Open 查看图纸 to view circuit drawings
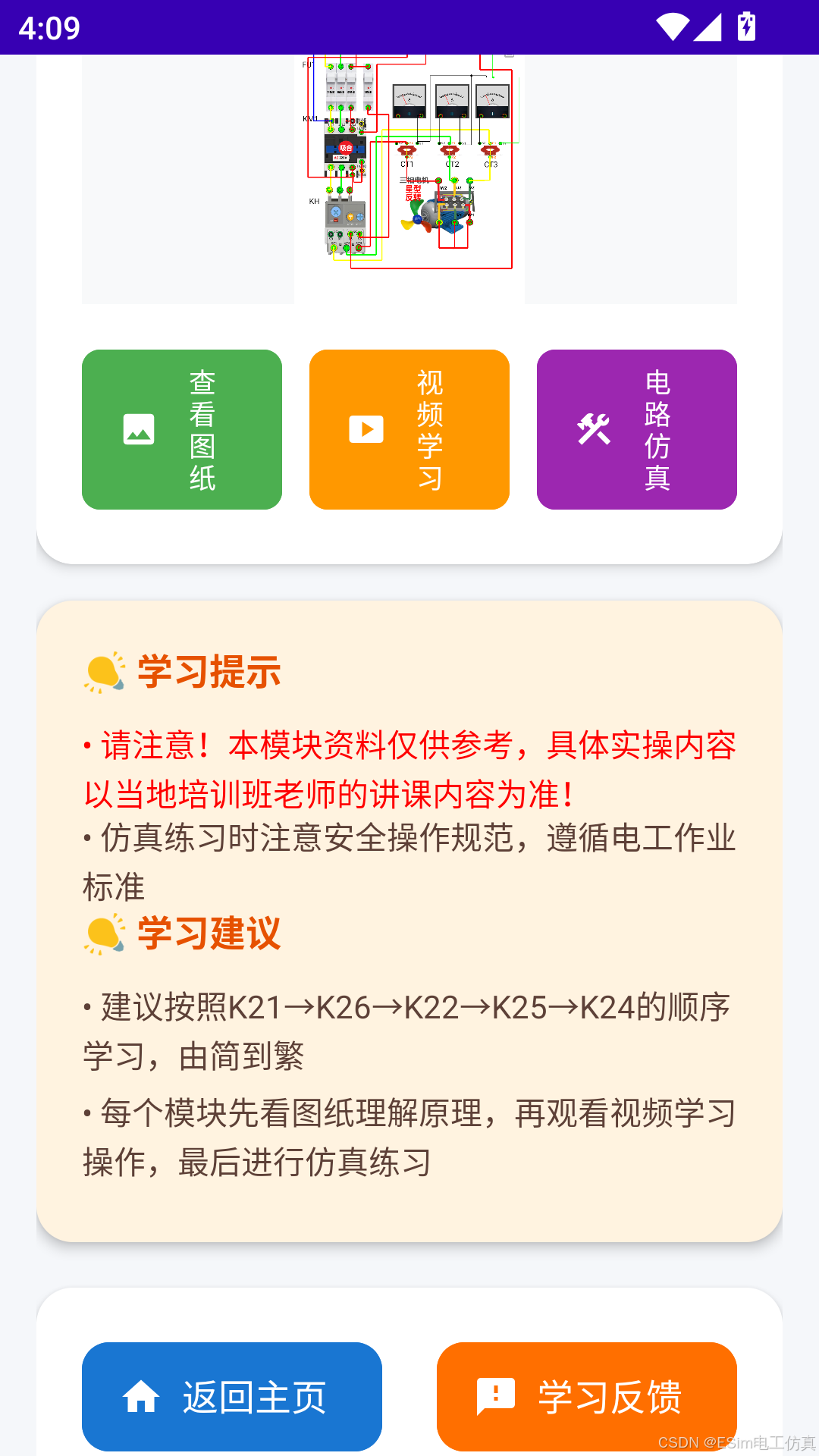This screenshot has width=819, height=1456. (182, 429)
